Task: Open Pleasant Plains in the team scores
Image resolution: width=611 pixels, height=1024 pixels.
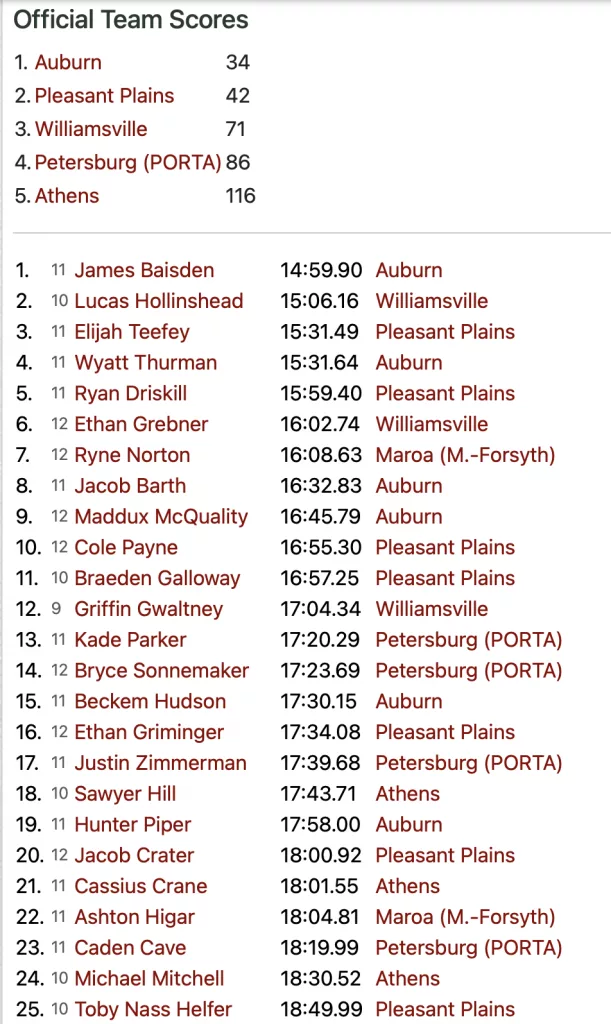Action: click(x=104, y=95)
